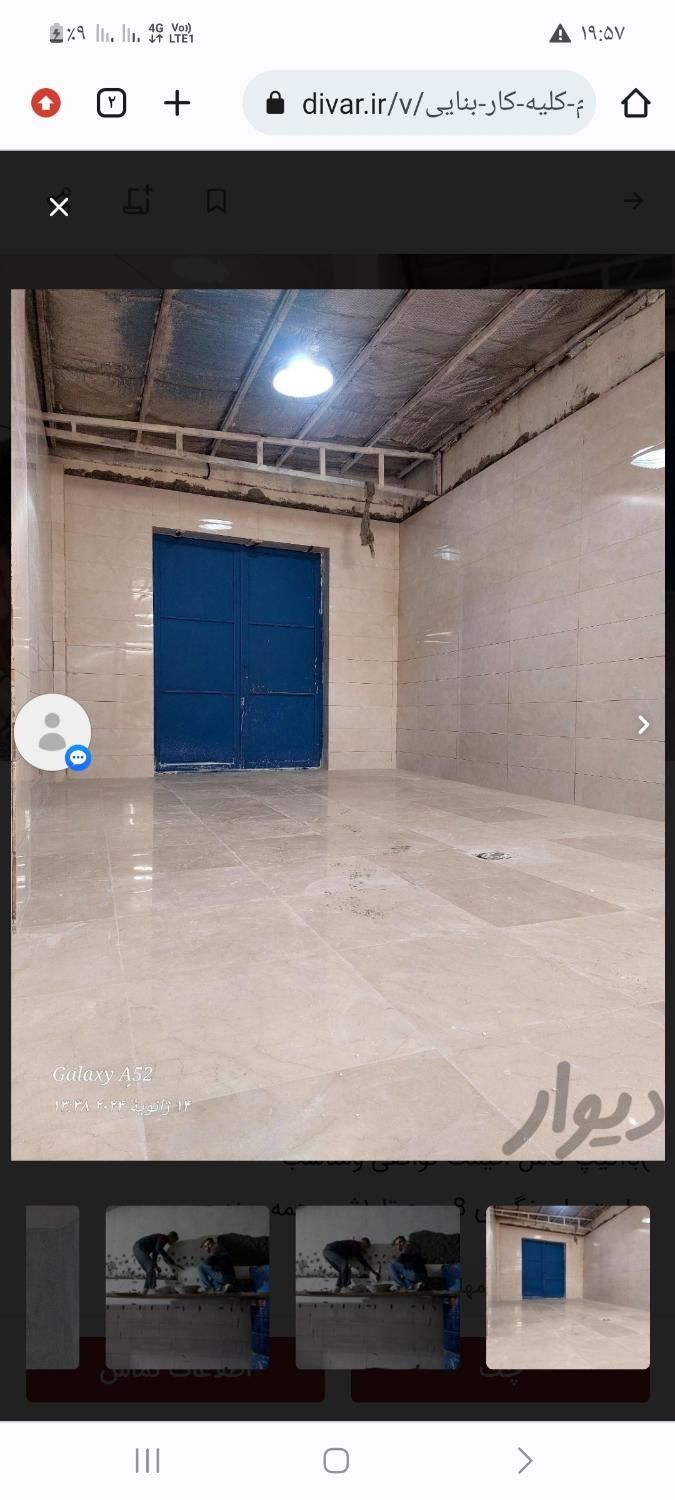Open a new browser tab
The height and width of the screenshot is (1500, 675).
(177, 103)
